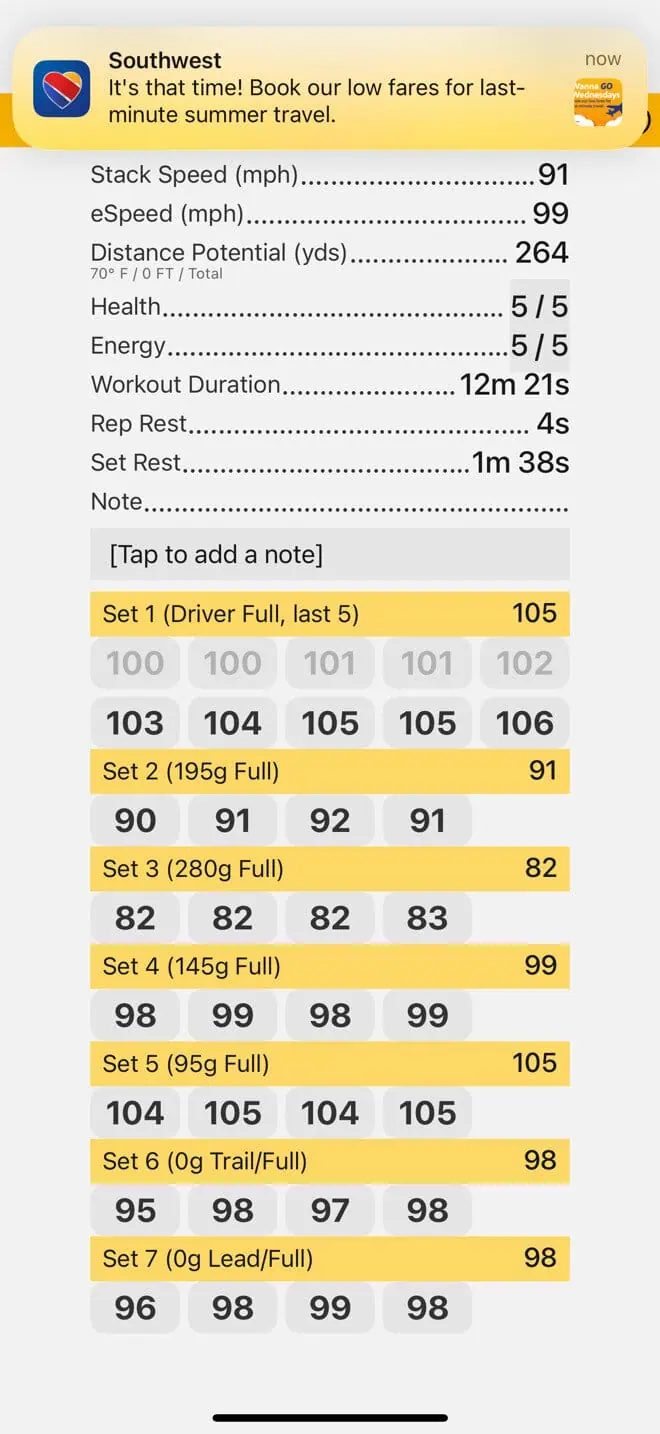Open Set 2 (195g Full) header

point(330,771)
